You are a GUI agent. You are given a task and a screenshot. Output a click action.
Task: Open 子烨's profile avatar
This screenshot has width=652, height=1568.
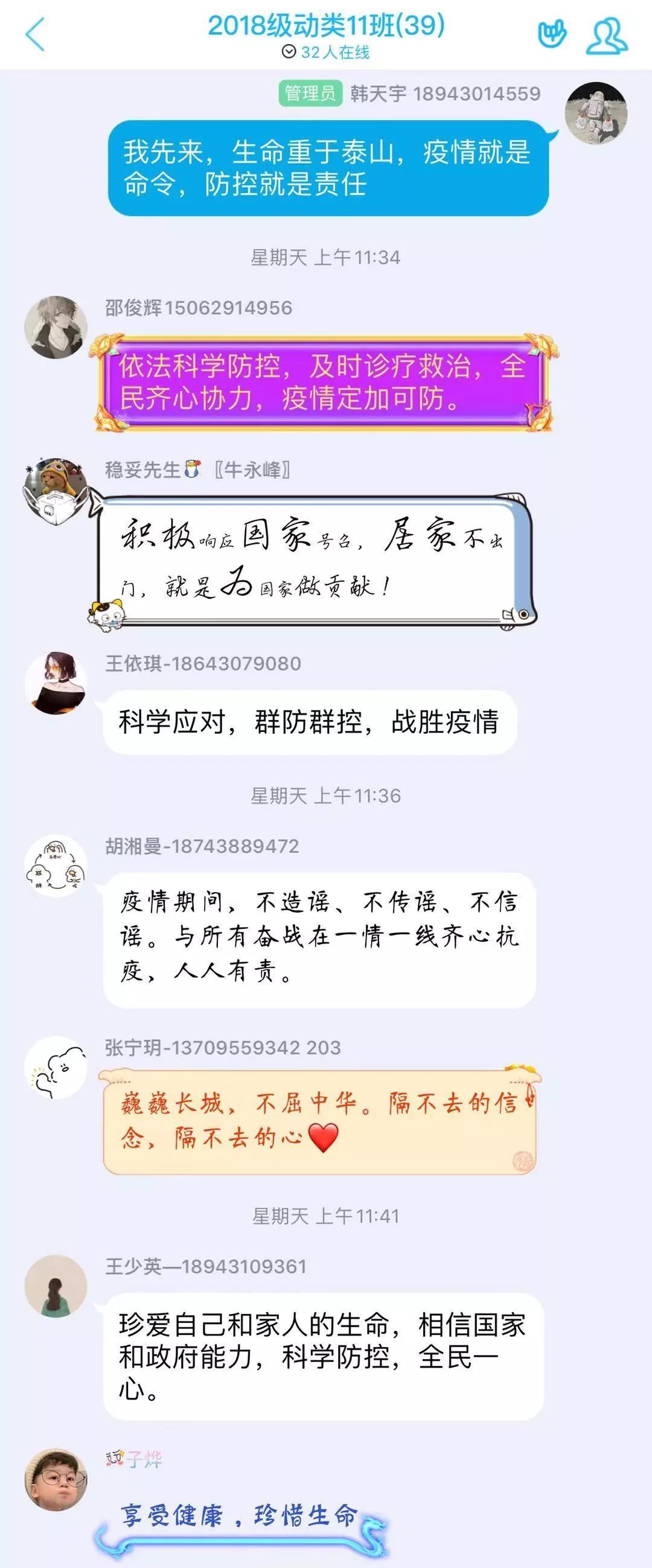click(x=56, y=1479)
